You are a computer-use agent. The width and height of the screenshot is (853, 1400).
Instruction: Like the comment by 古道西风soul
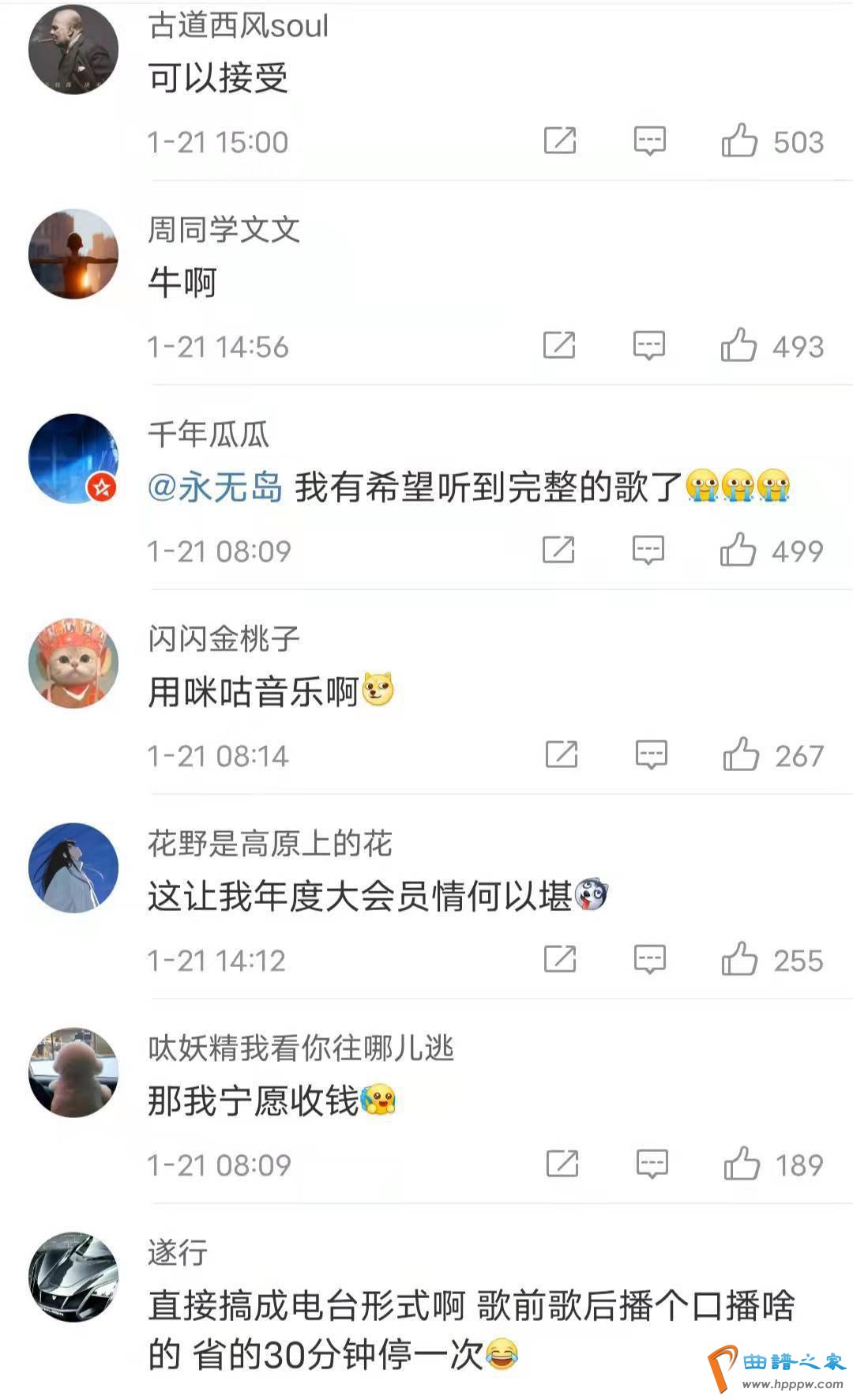pos(739,141)
